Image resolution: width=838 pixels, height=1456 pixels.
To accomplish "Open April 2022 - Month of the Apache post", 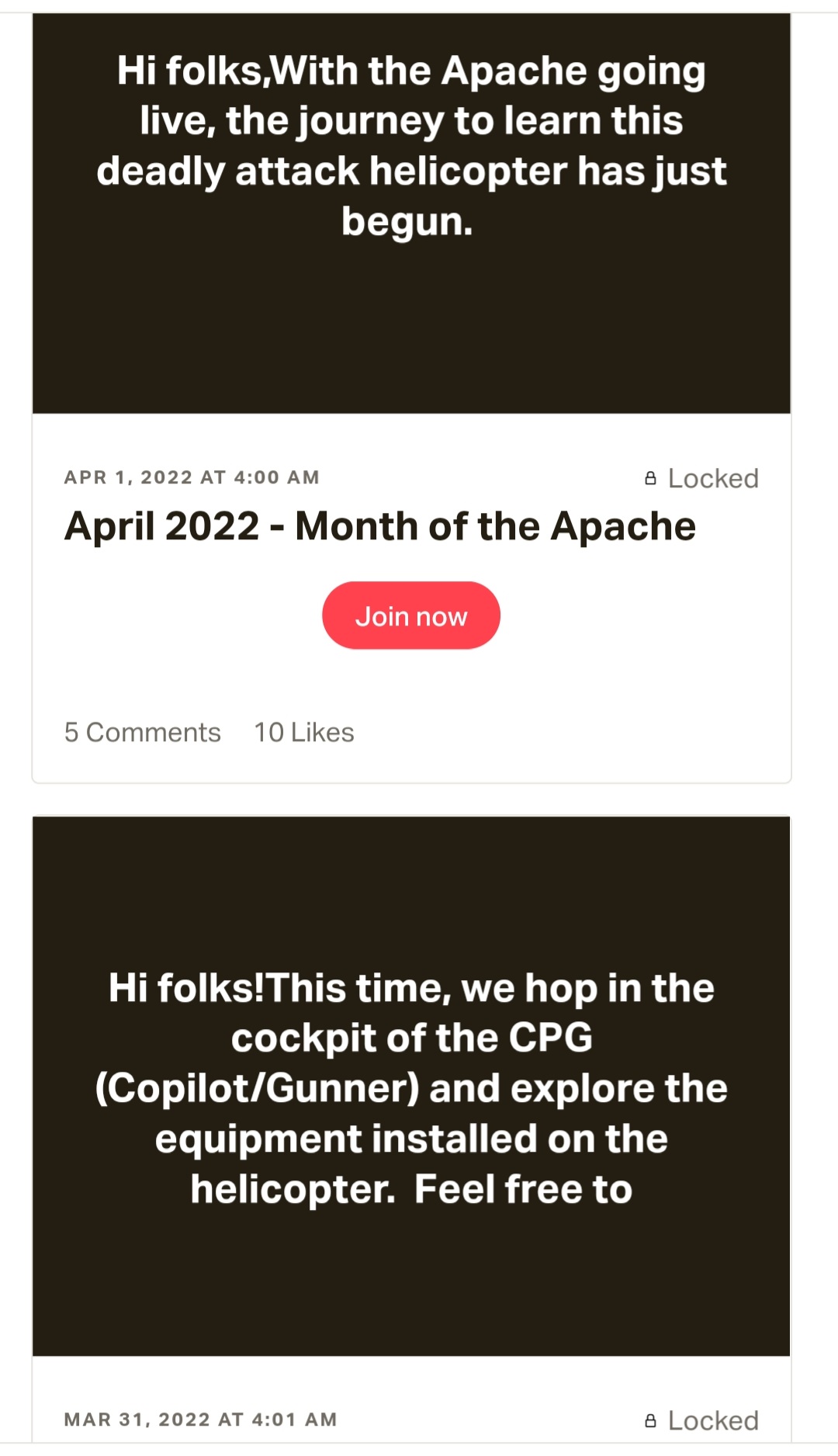I will click(x=379, y=526).
